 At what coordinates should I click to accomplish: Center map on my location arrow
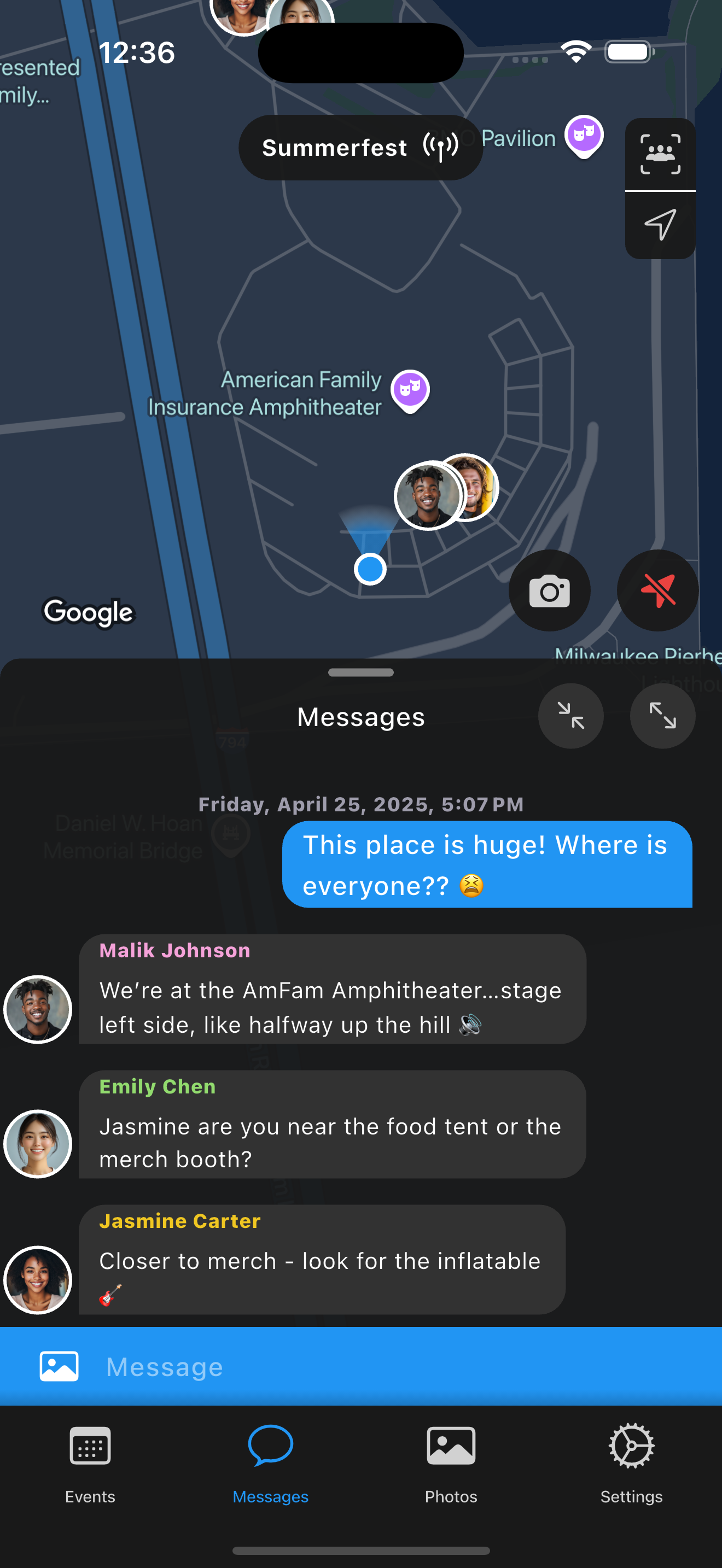click(x=660, y=225)
